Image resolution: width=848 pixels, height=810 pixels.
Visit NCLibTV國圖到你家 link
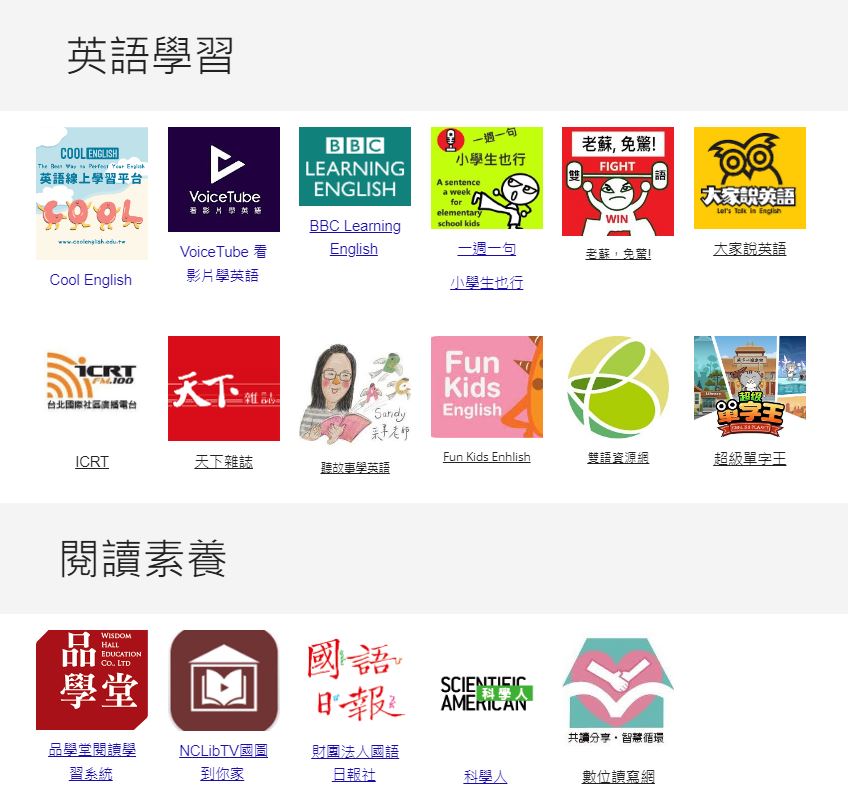[223, 751]
